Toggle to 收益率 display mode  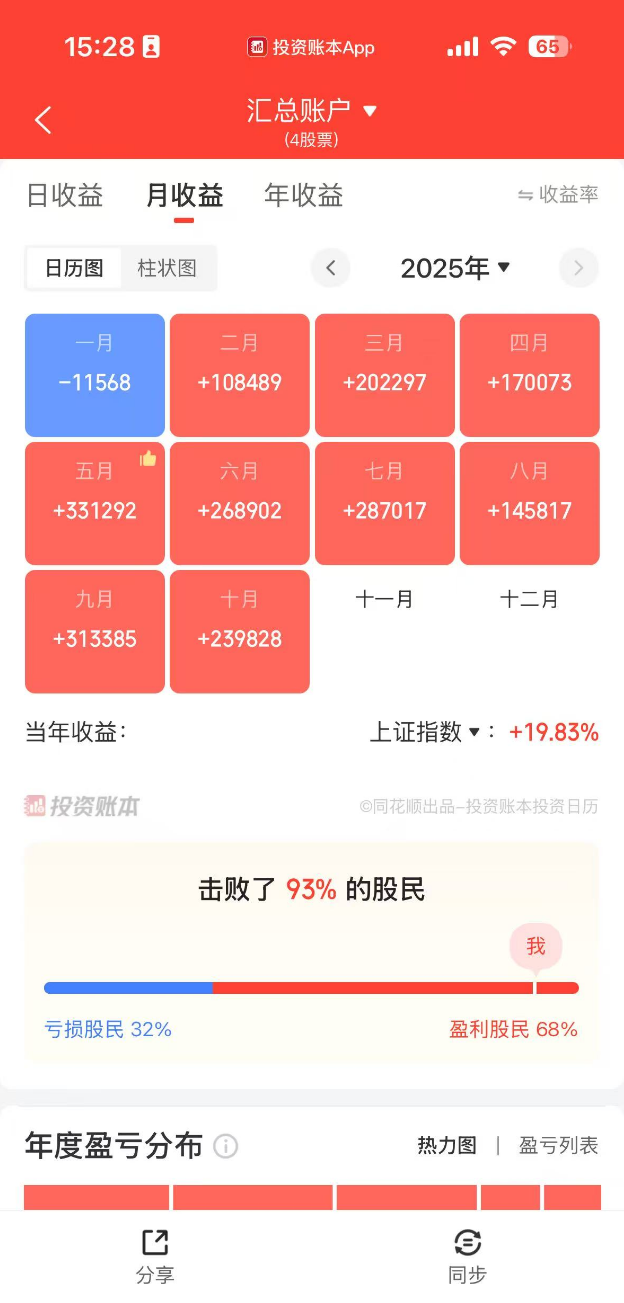pos(558,195)
